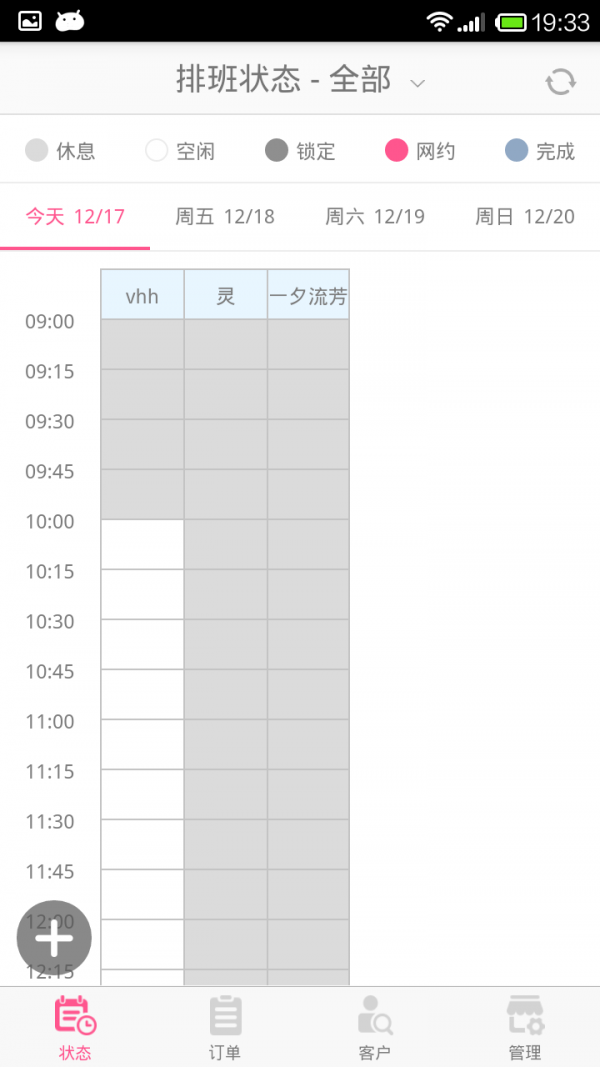Switch to 周五 12/18 tab

coord(225,216)
